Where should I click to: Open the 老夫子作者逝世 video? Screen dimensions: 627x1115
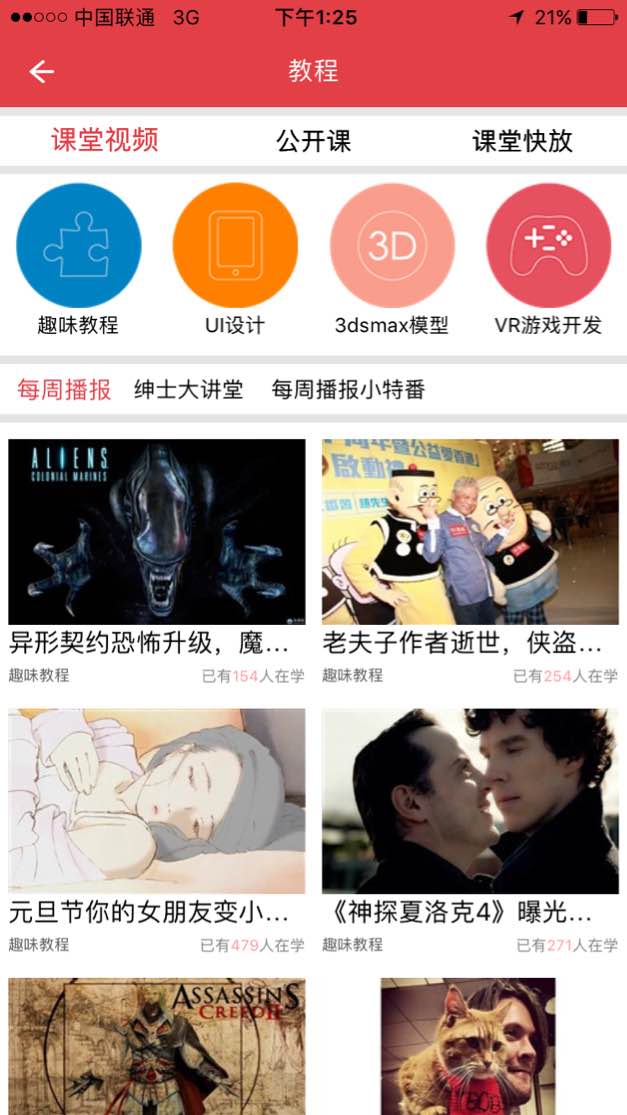[x=470, y=532]
